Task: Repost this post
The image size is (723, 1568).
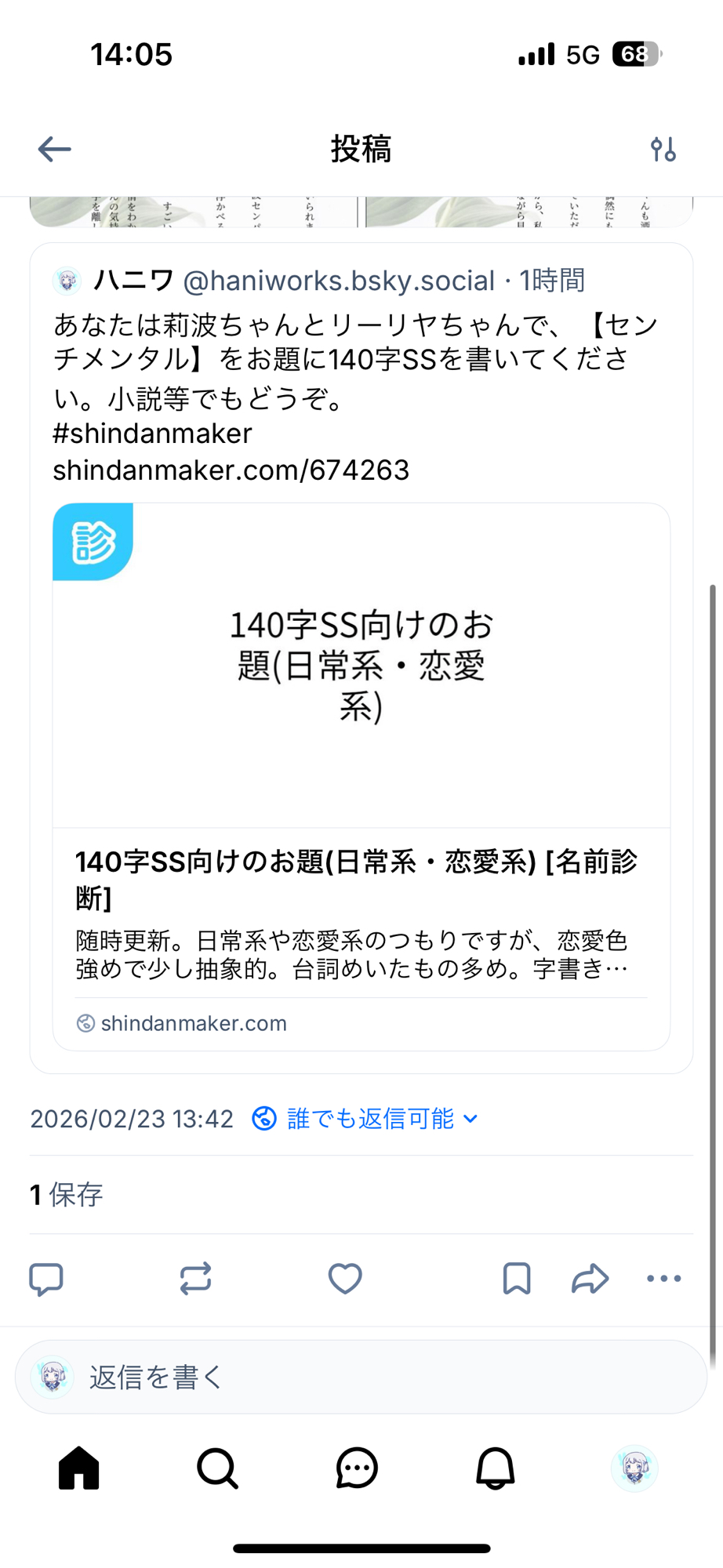Action: 195,1279
